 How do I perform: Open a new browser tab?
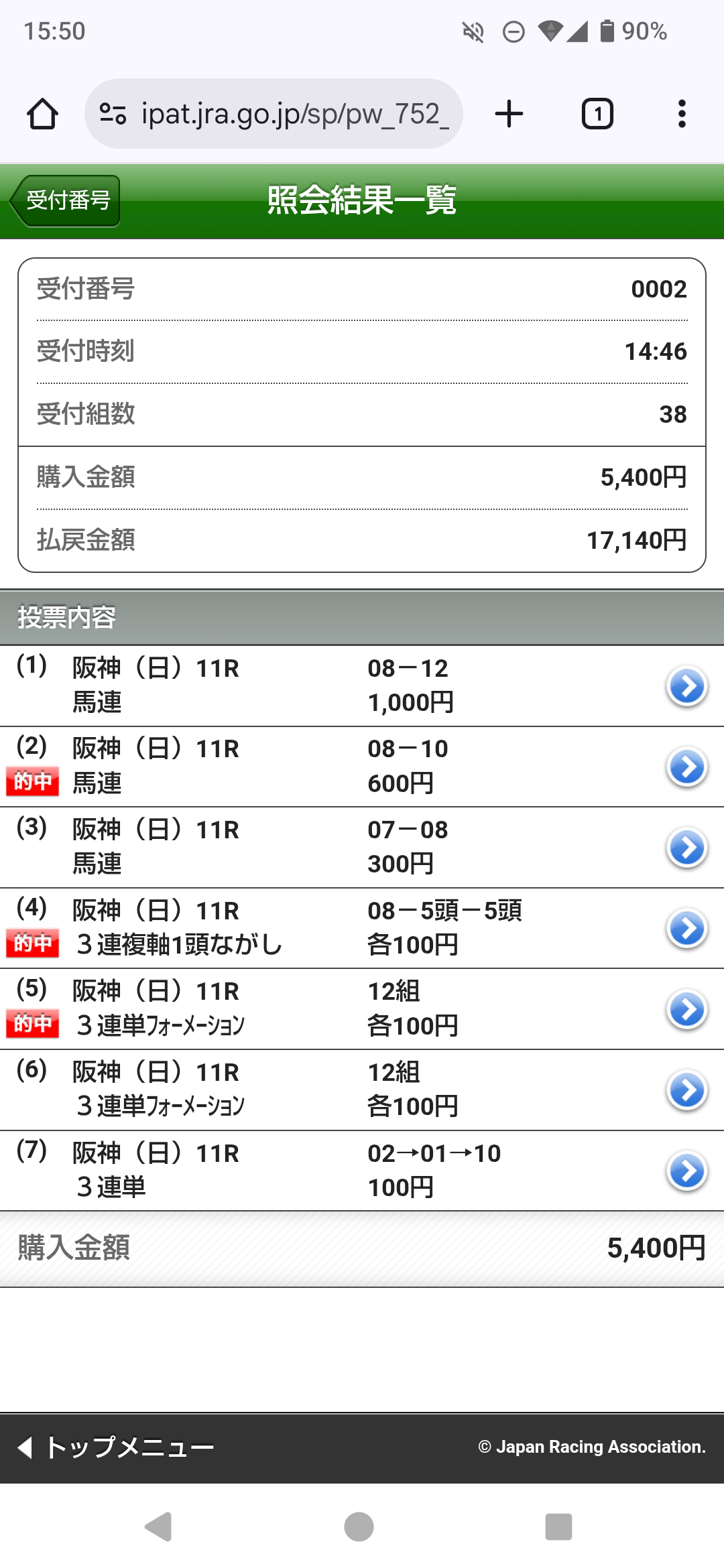pos(509,114)
